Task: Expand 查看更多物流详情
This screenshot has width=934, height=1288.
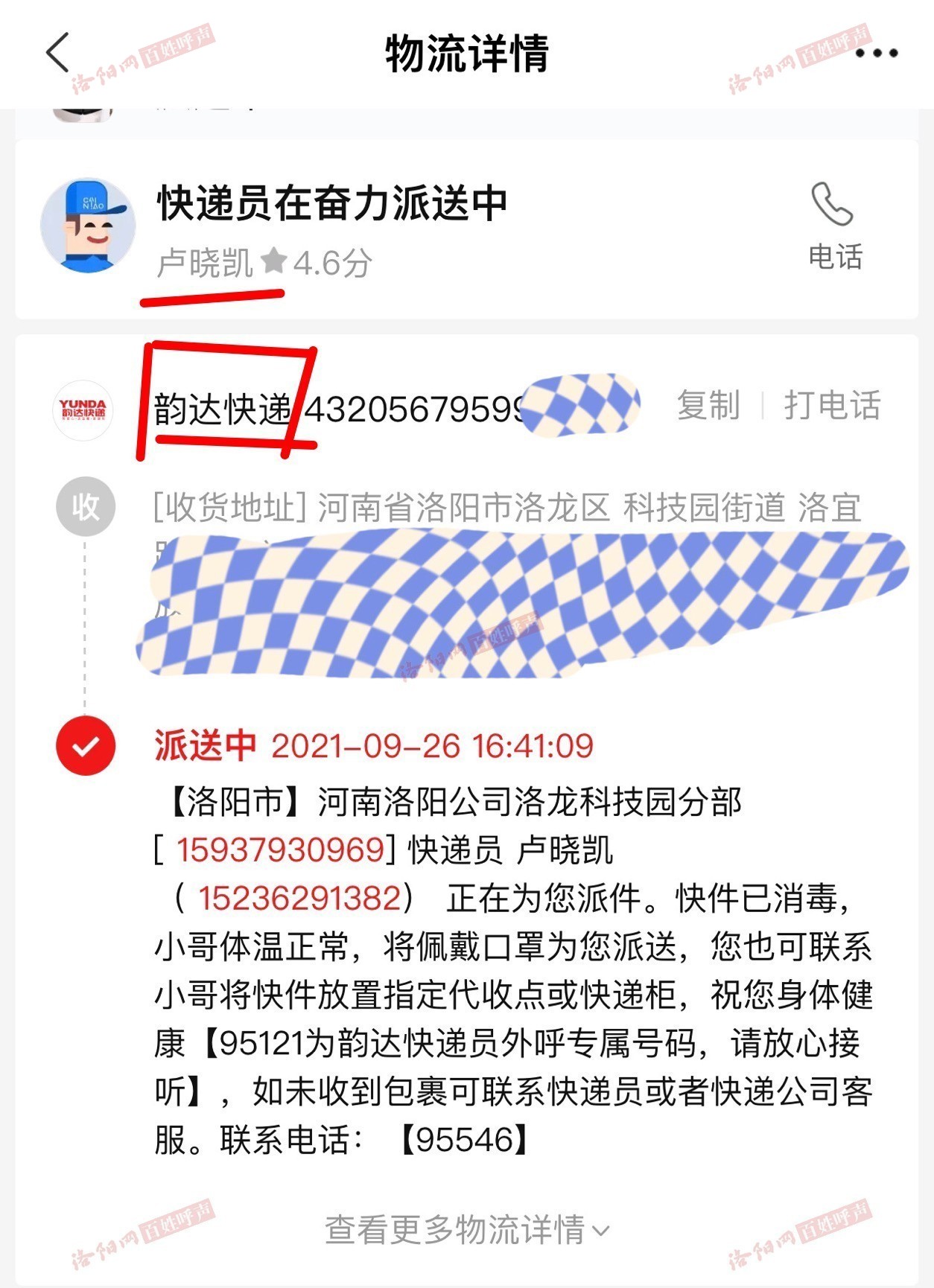Action: tap(466, 1229)
